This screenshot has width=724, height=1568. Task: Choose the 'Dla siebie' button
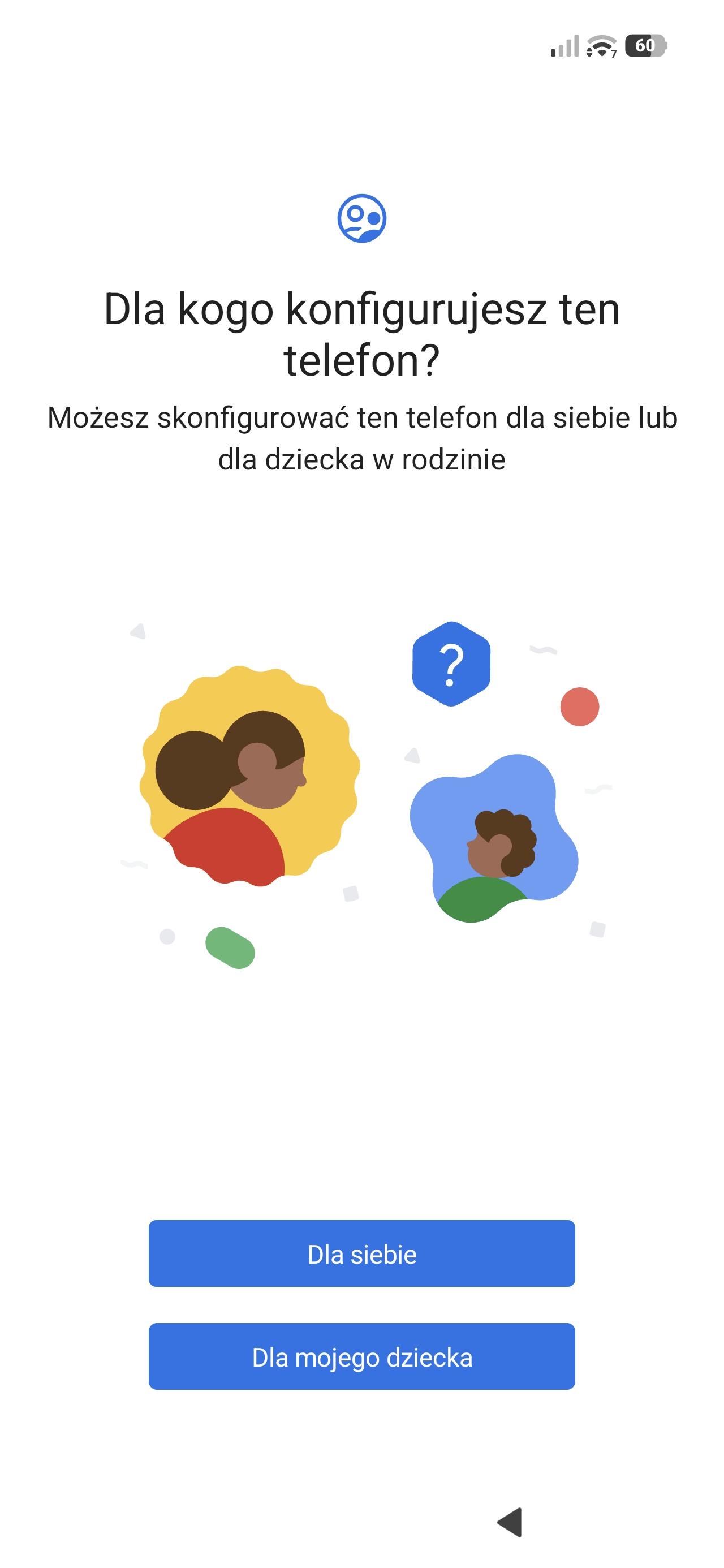pos(361,1254)
